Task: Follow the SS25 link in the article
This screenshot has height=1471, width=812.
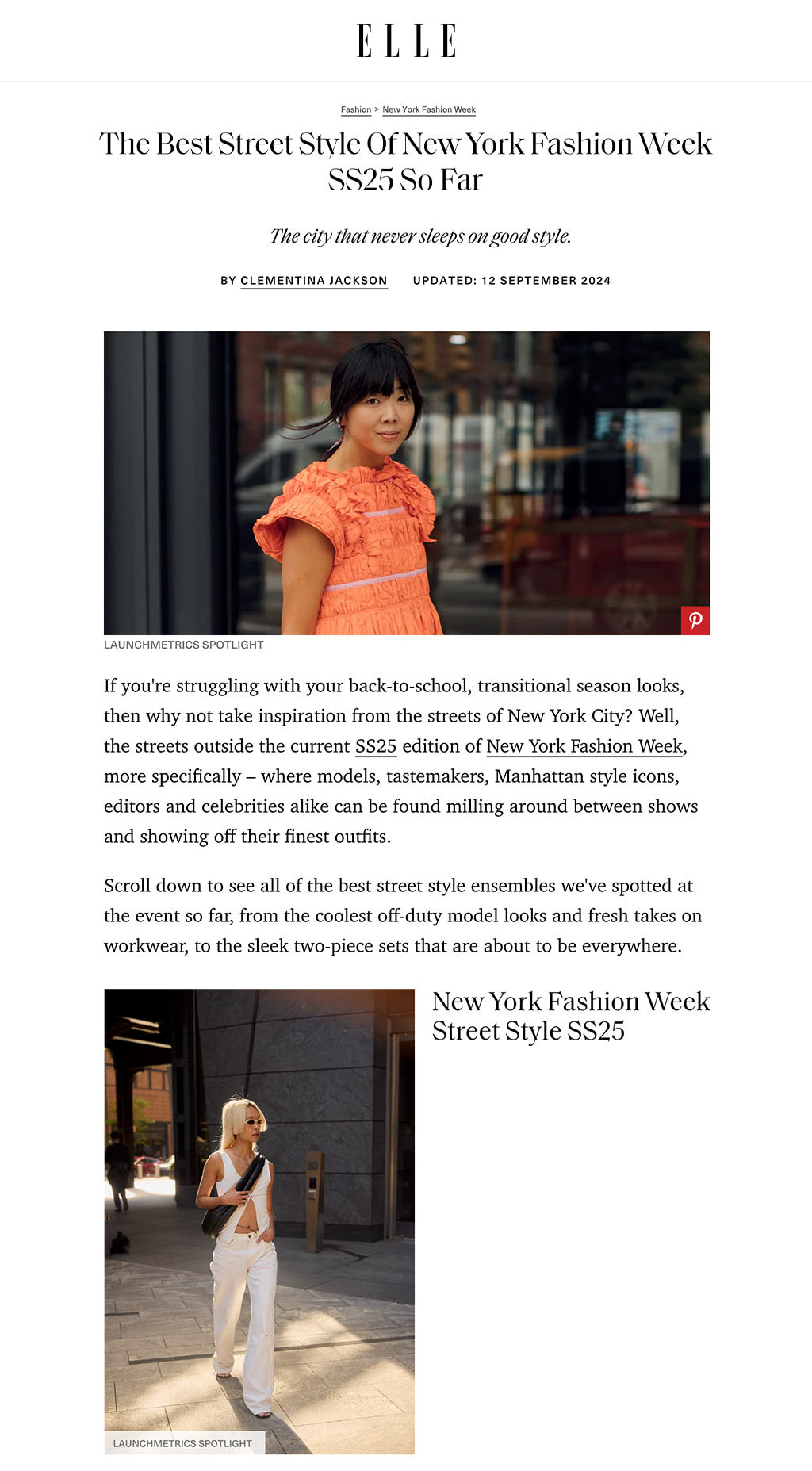Action: pyautogui.click(x=376, y=746)
